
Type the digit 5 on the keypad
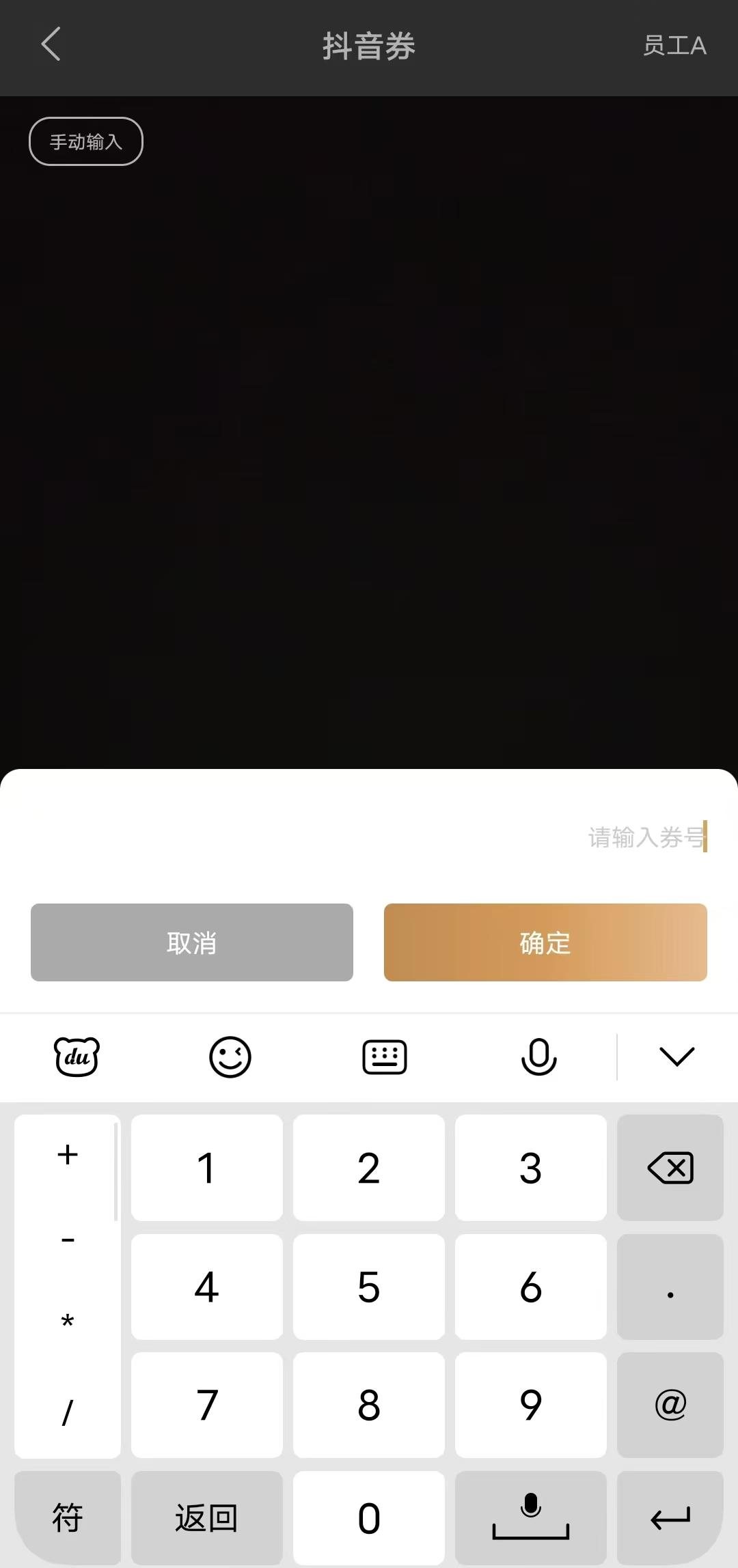369,1287
